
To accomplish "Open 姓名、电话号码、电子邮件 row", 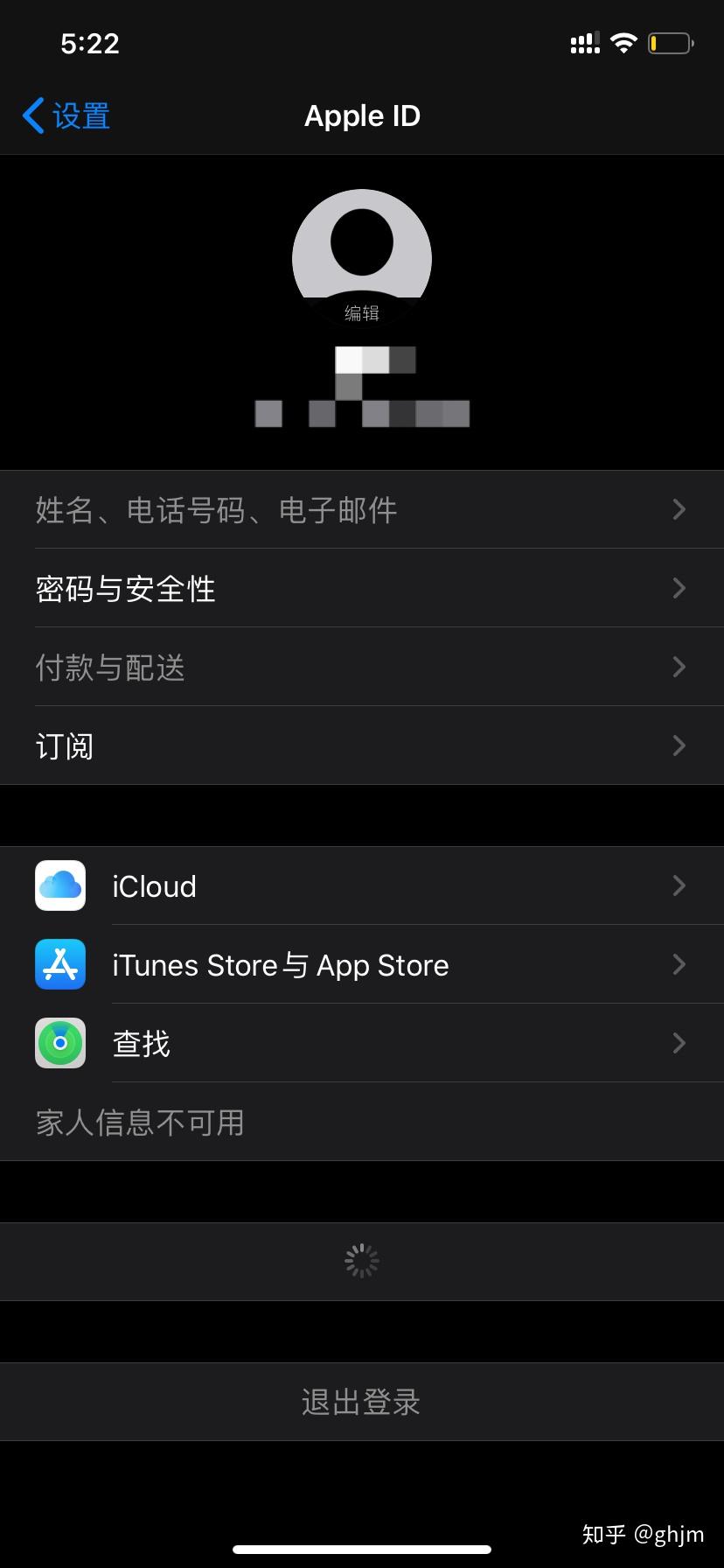I will coord(362,509).
